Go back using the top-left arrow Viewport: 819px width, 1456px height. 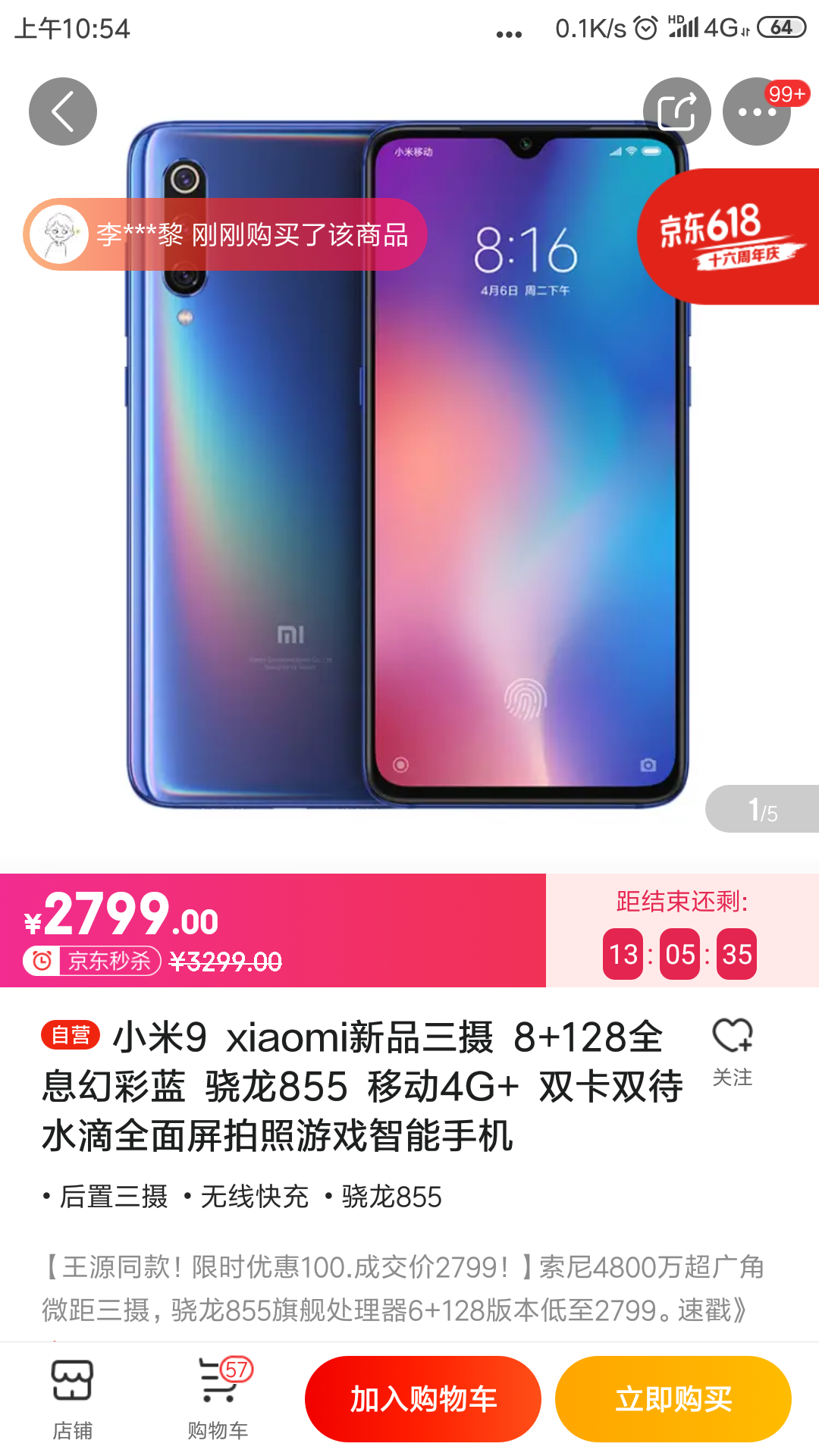(x=63, y=111)
